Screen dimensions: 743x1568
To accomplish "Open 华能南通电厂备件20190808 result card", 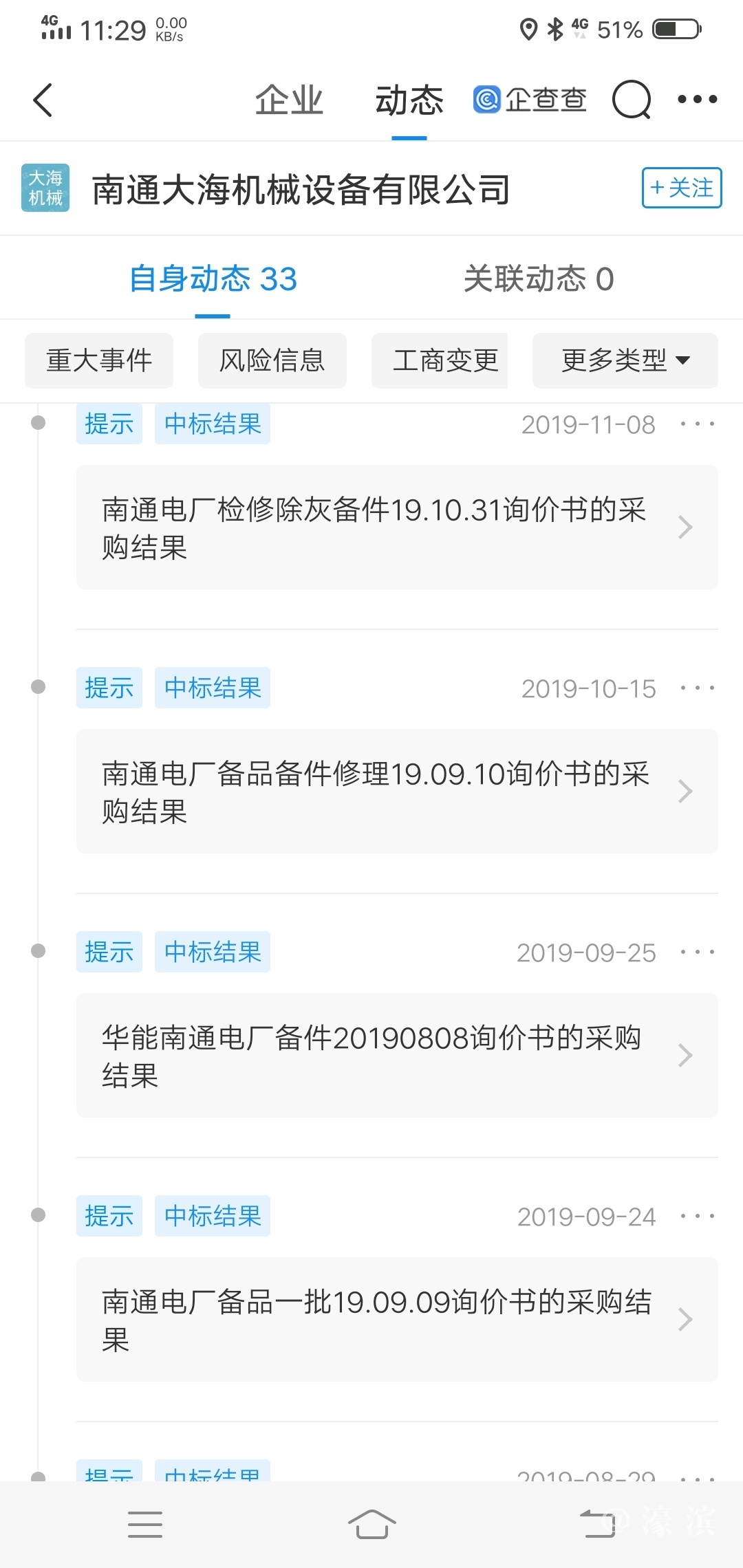I will (396, 1056).
